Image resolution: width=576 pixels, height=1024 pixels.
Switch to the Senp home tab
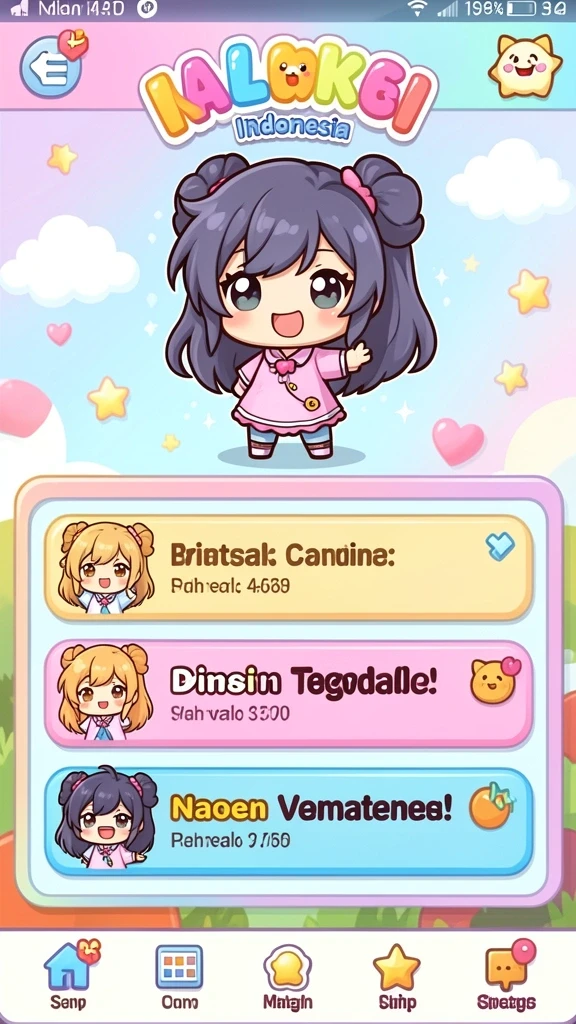[70, 975]
